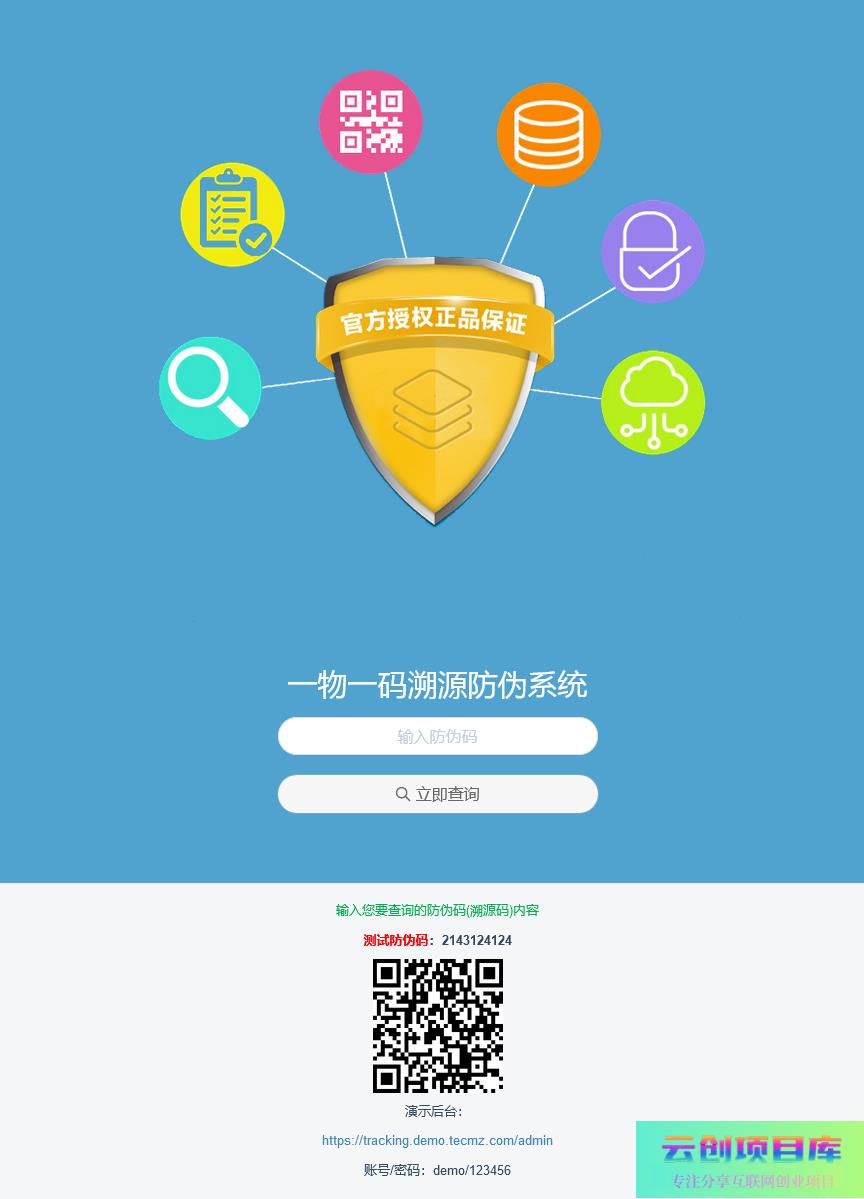
Task: Tap the 立即查询 button
Action: click(437, 794)
